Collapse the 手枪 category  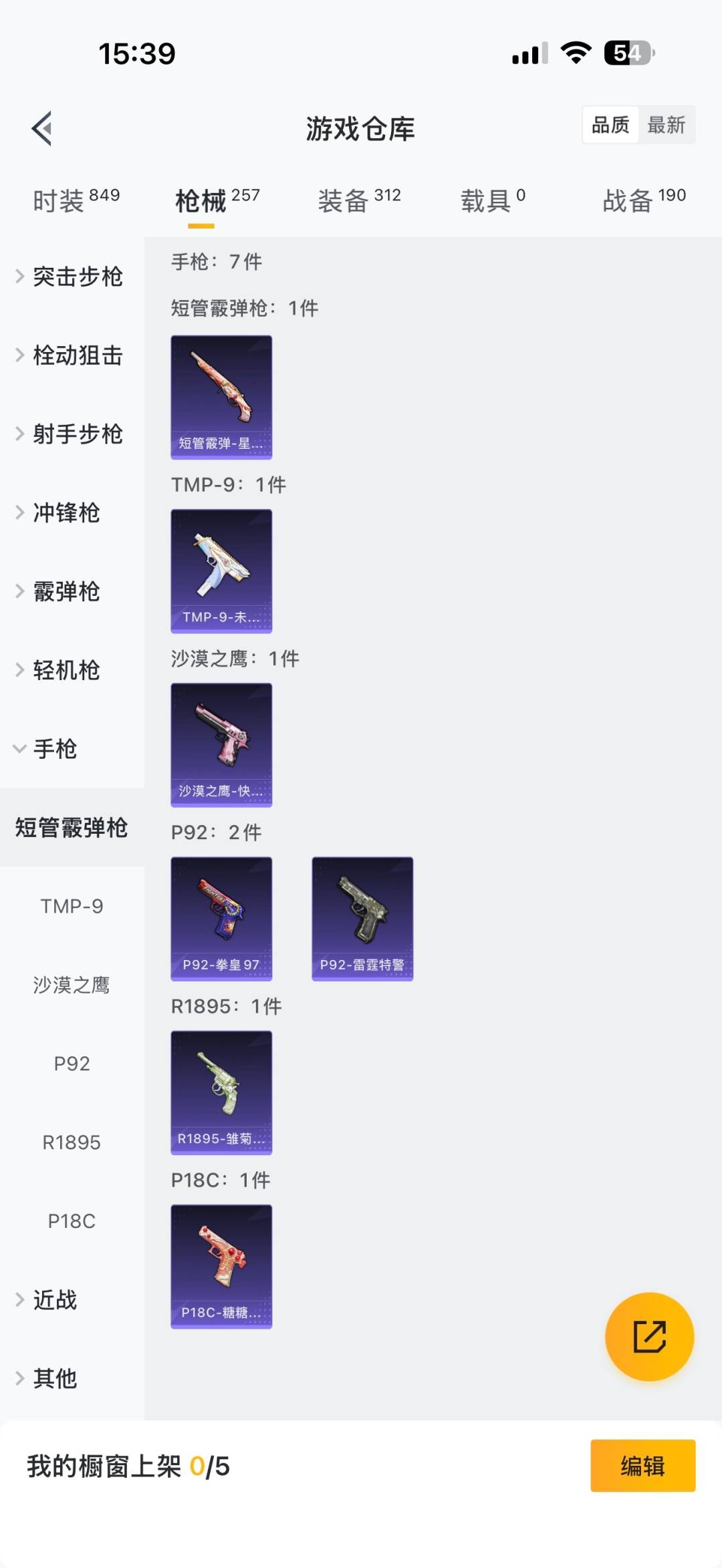tap(48, 749)
